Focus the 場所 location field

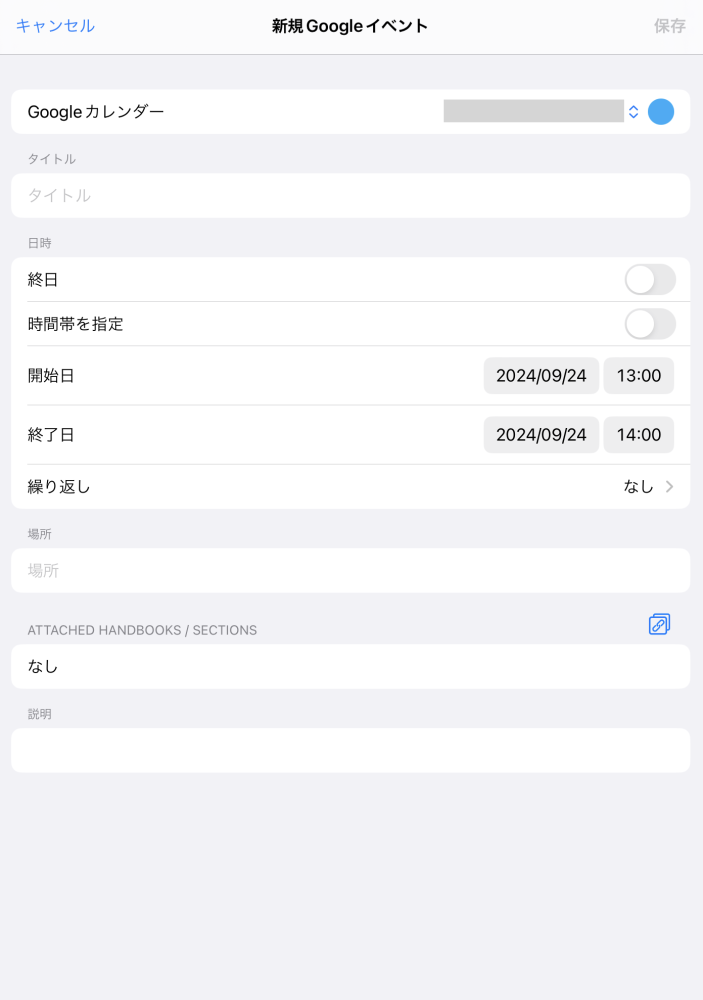pyautogui.click(x=350, y=571)
